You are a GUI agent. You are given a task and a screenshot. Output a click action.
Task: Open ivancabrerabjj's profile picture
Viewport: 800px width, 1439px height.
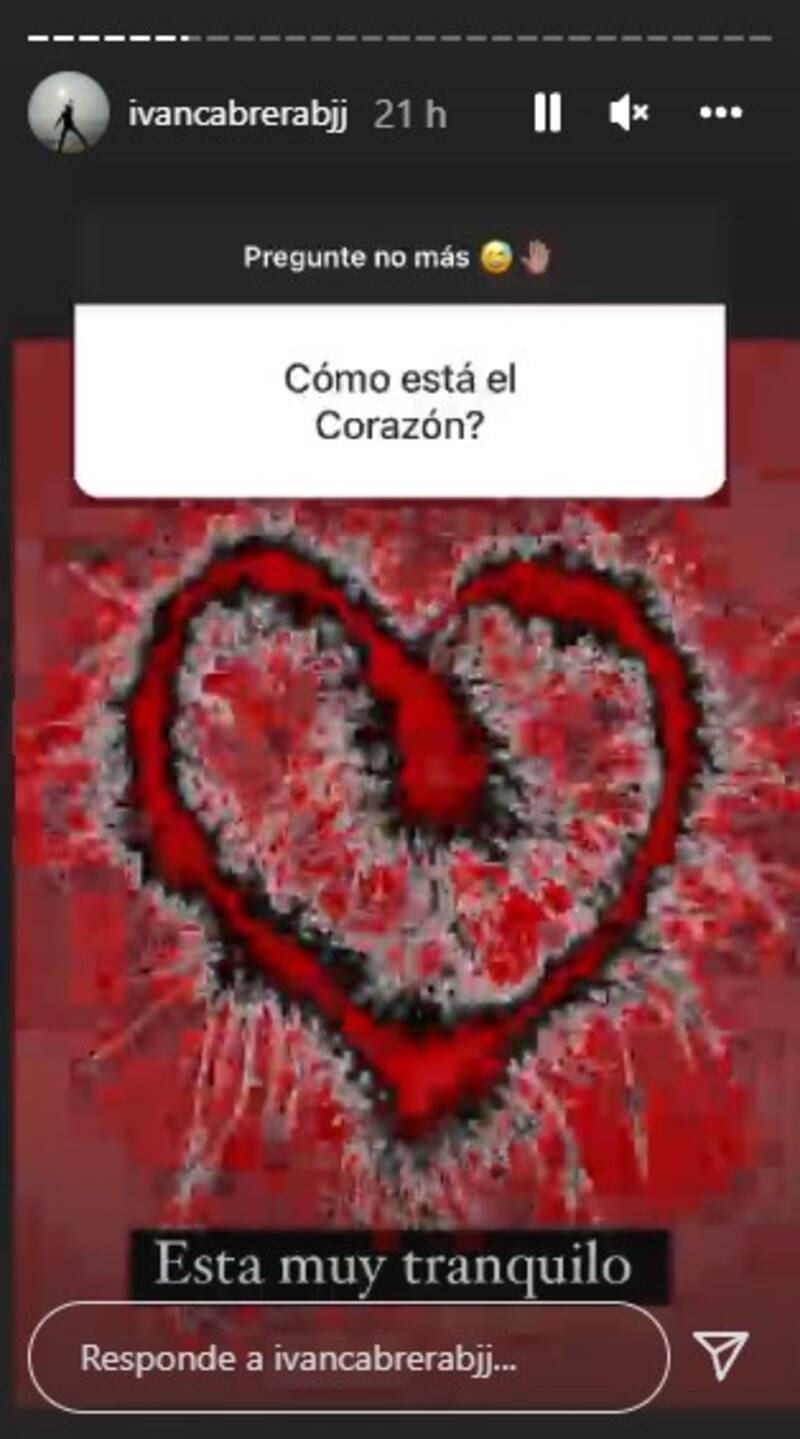tap(68, 113)
